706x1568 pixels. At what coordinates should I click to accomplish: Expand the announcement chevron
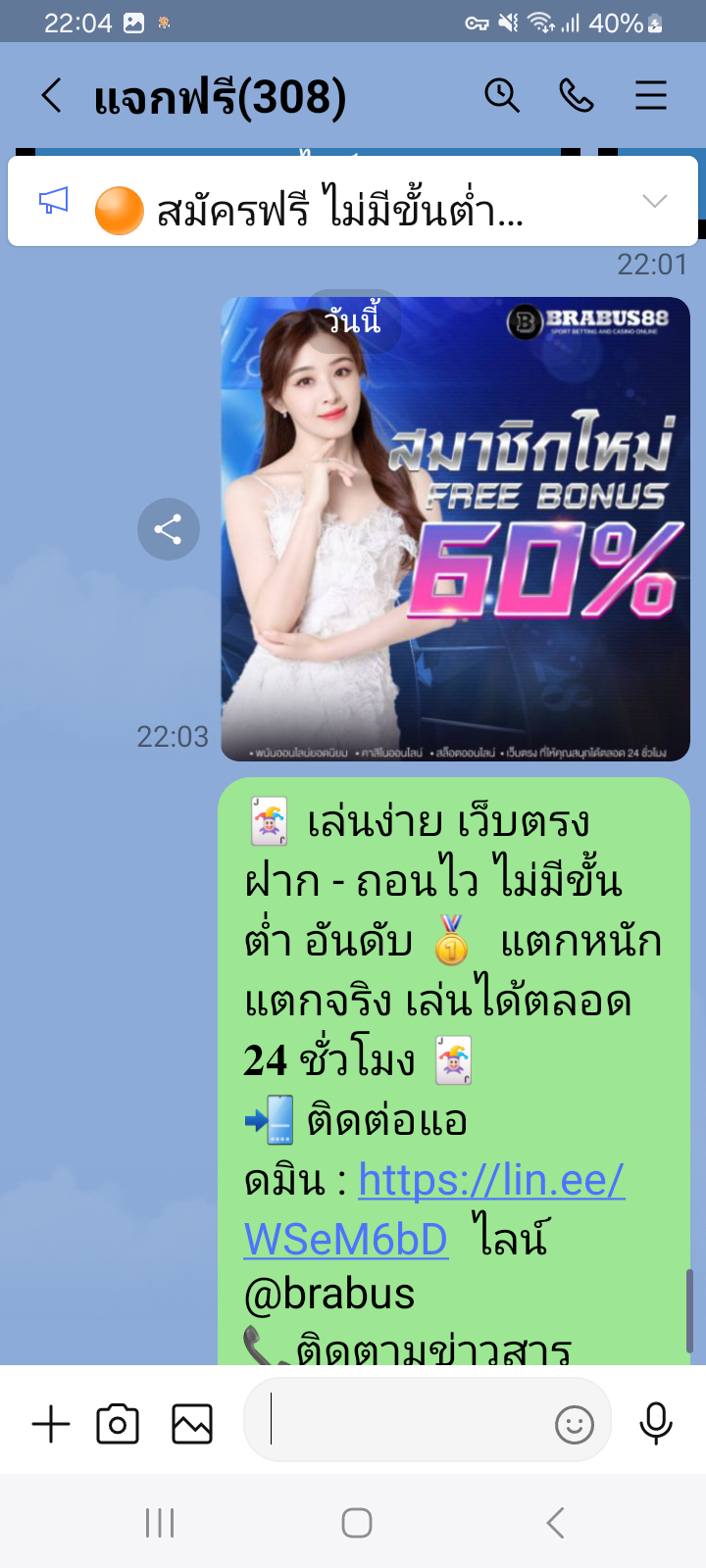pyautogui.click(x=654, y=202)
